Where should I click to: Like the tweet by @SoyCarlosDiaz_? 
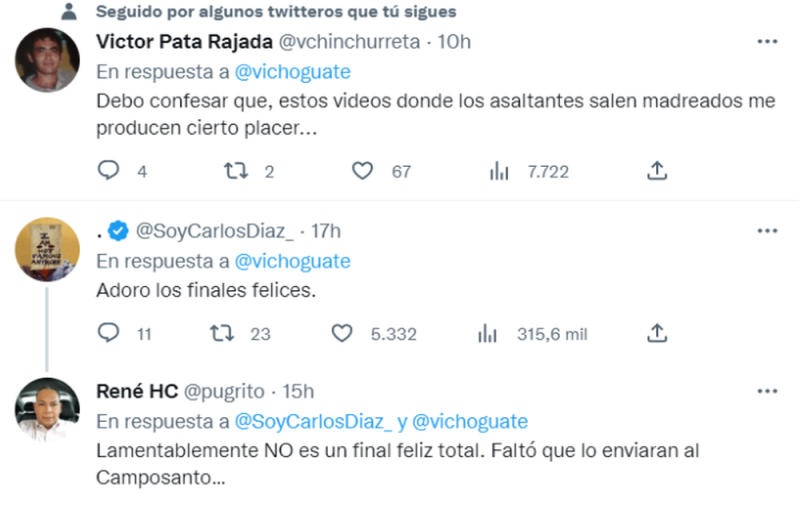click(341, 333)
